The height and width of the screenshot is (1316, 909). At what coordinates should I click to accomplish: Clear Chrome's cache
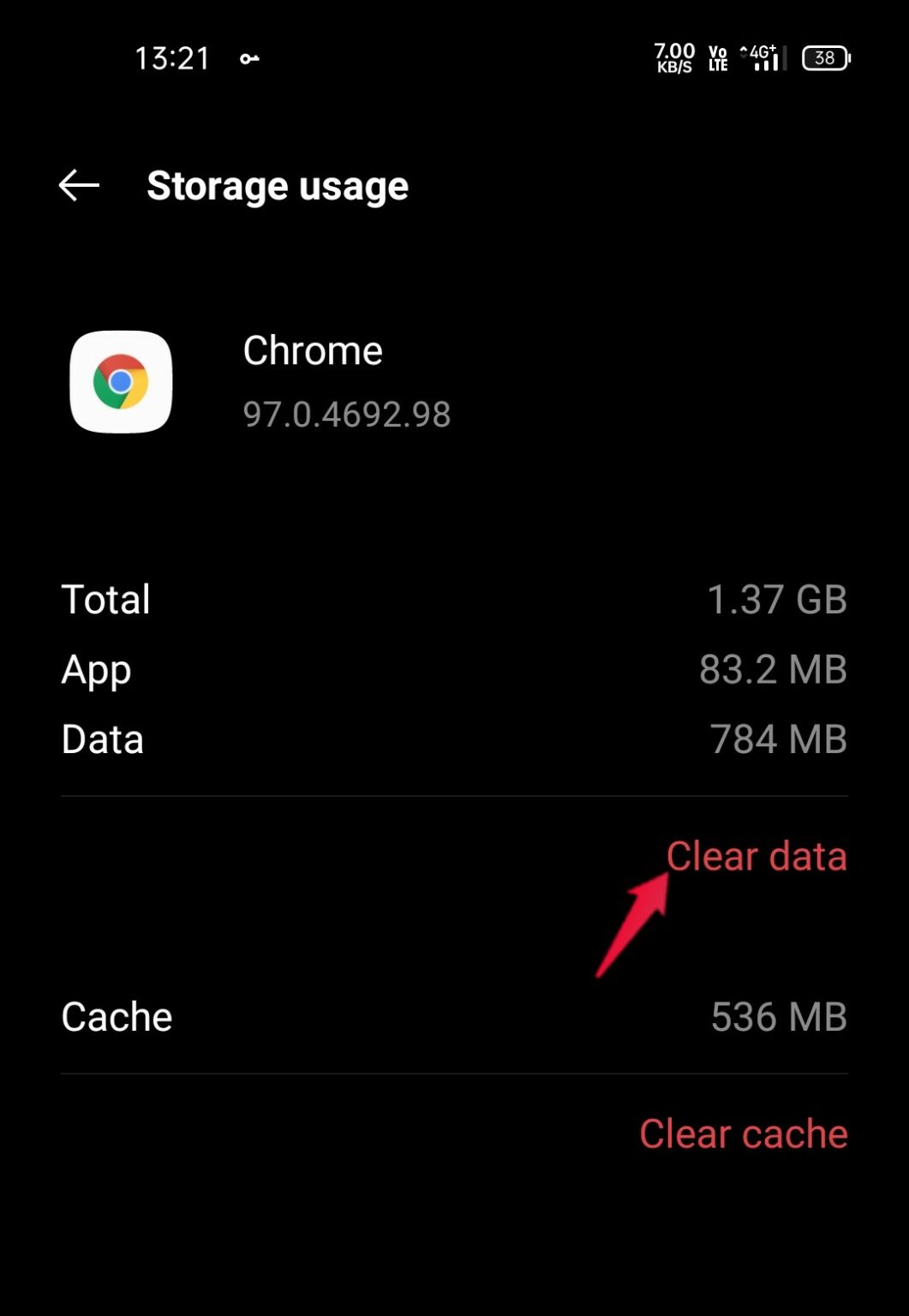[x=743, y=1134]
